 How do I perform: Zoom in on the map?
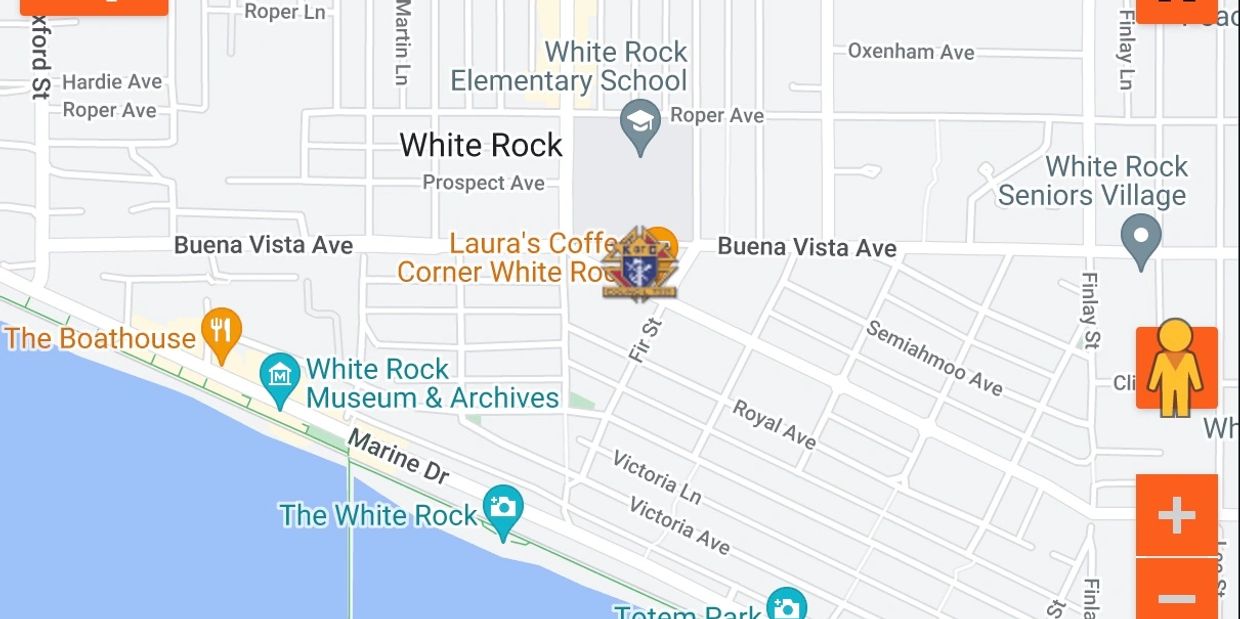1176,515
